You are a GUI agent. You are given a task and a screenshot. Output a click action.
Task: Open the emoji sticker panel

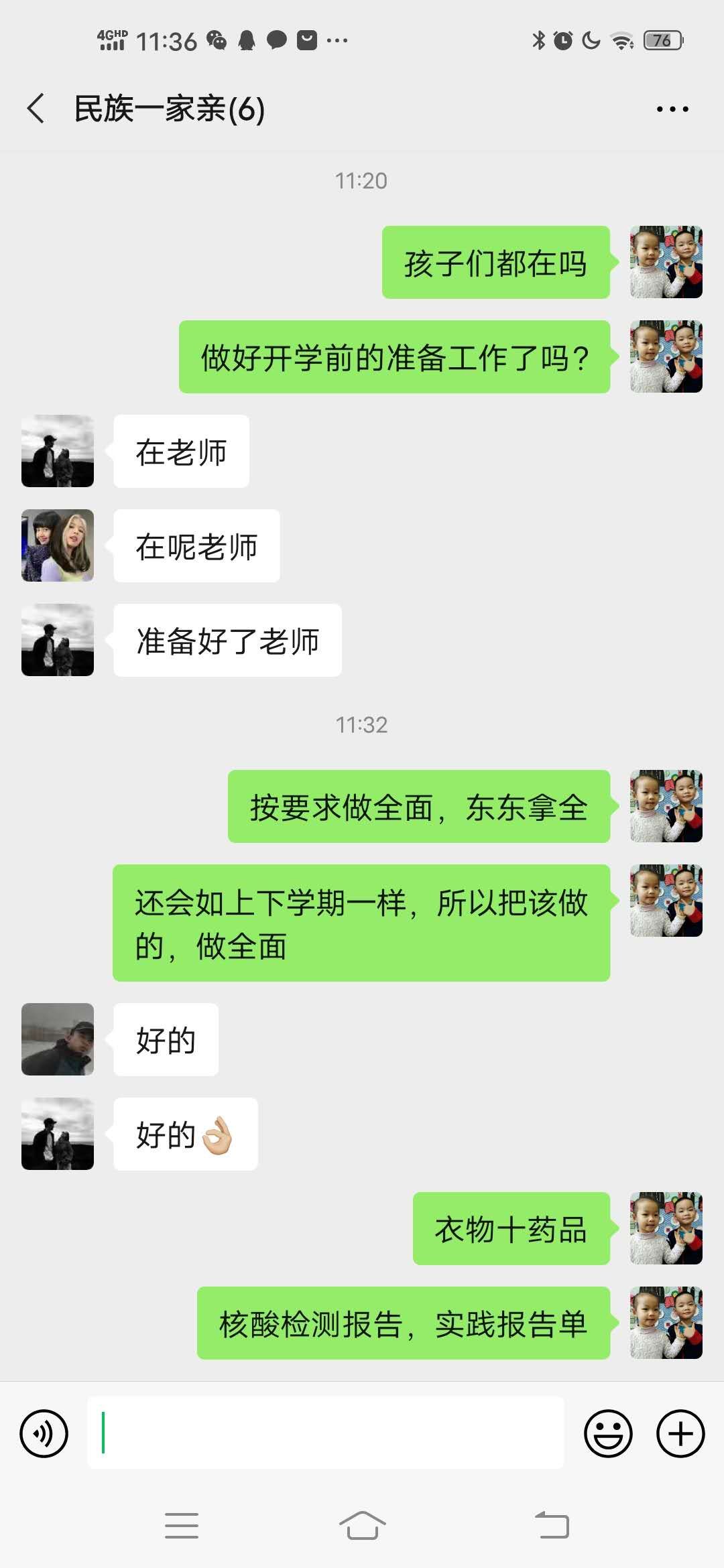coord(608,1433)
